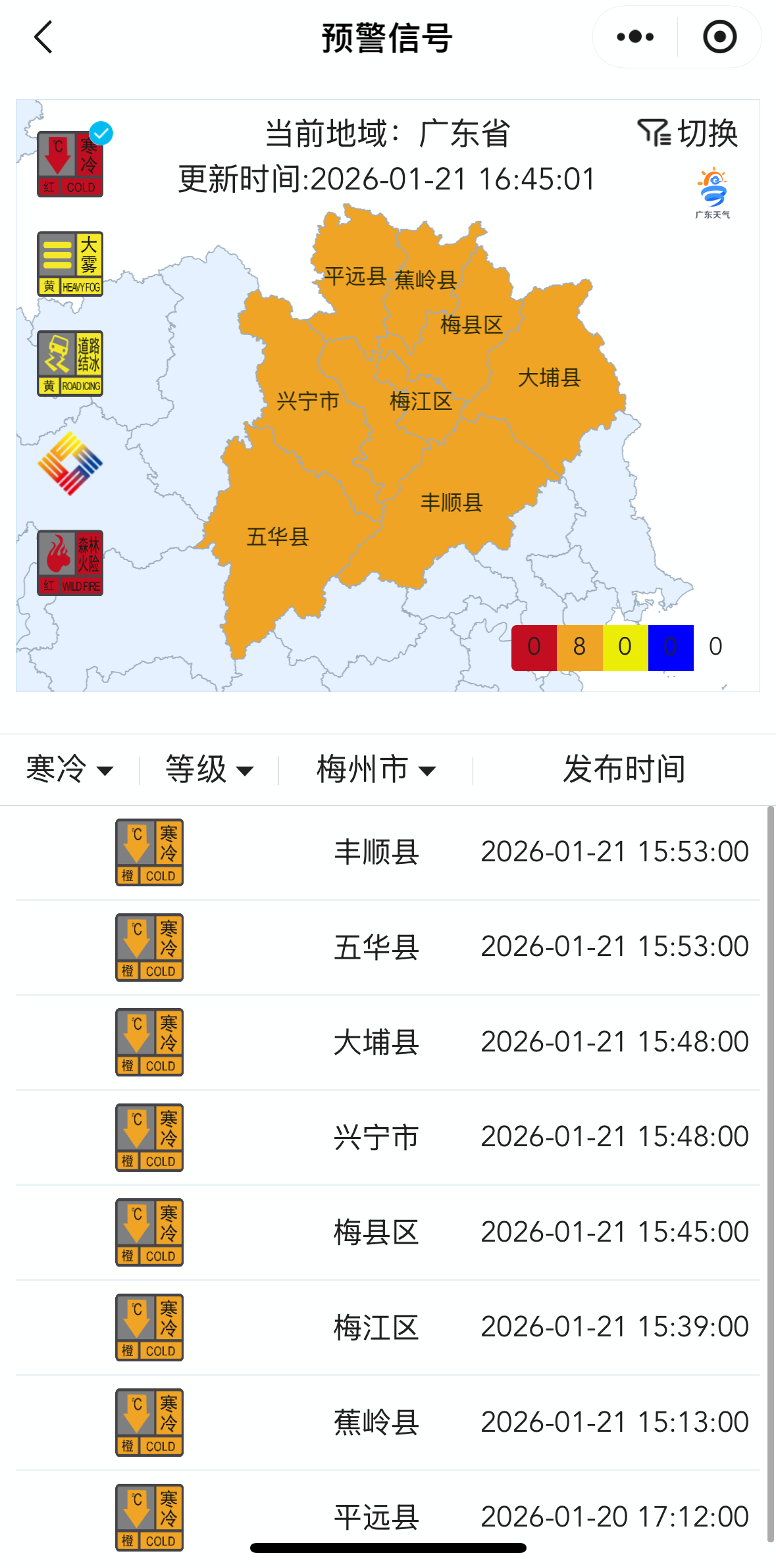Open the 兴宁市 cold warning row
The width and height of the screenshot is (776, 1568).
click(x=388, y=1138)
